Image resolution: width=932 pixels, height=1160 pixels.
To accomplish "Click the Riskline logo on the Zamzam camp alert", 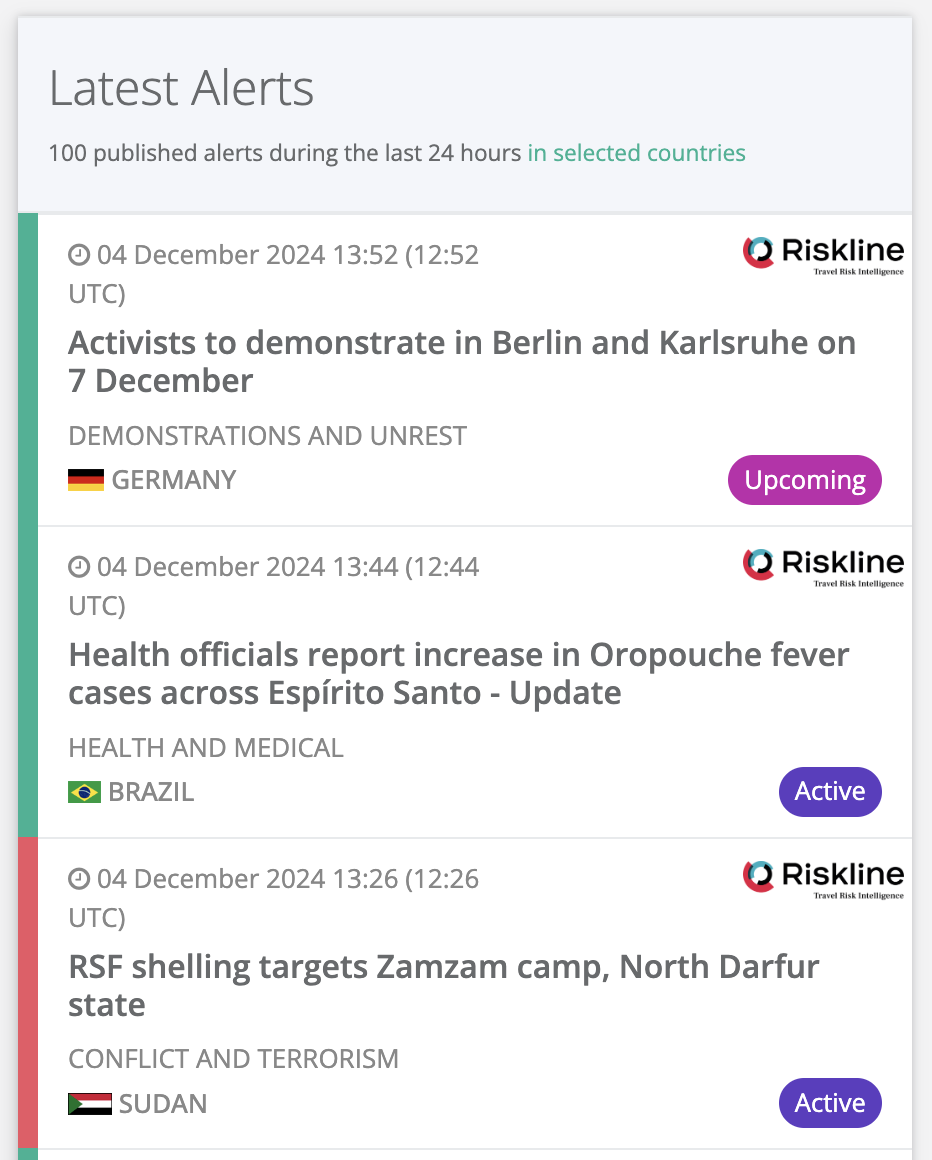I will coord(823,878).
